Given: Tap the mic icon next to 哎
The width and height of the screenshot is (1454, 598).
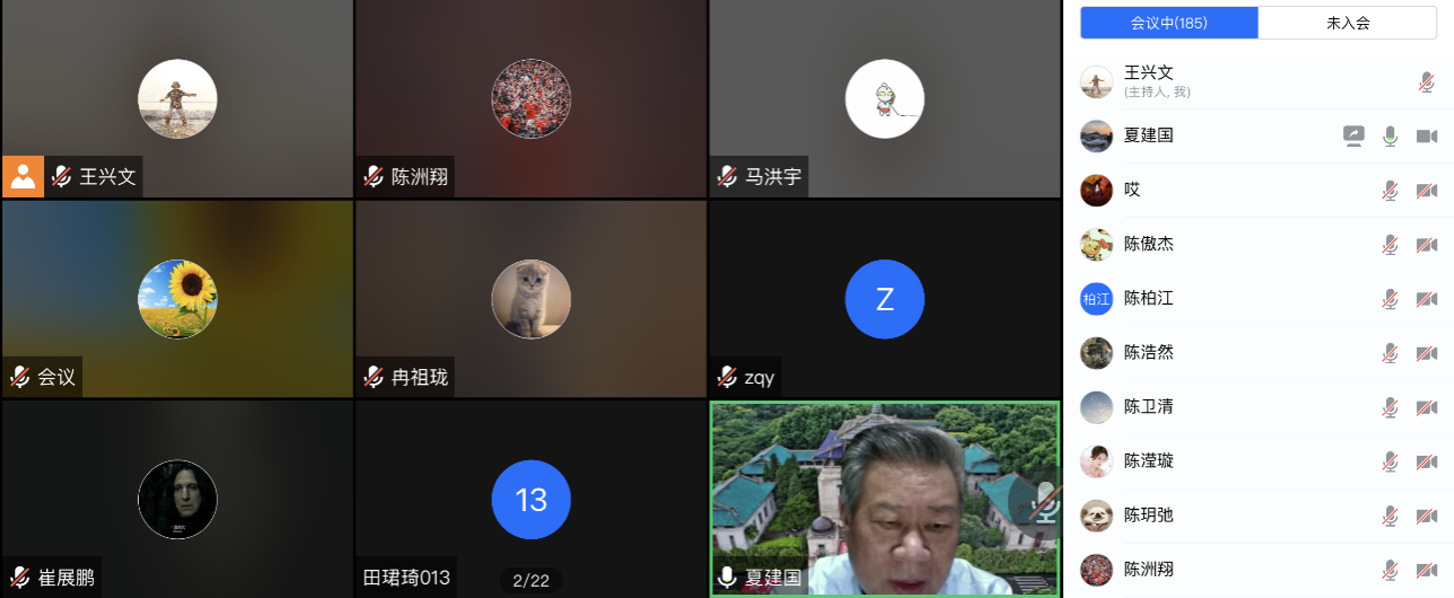Looking at the screenshot, I should pos(1390,190).
